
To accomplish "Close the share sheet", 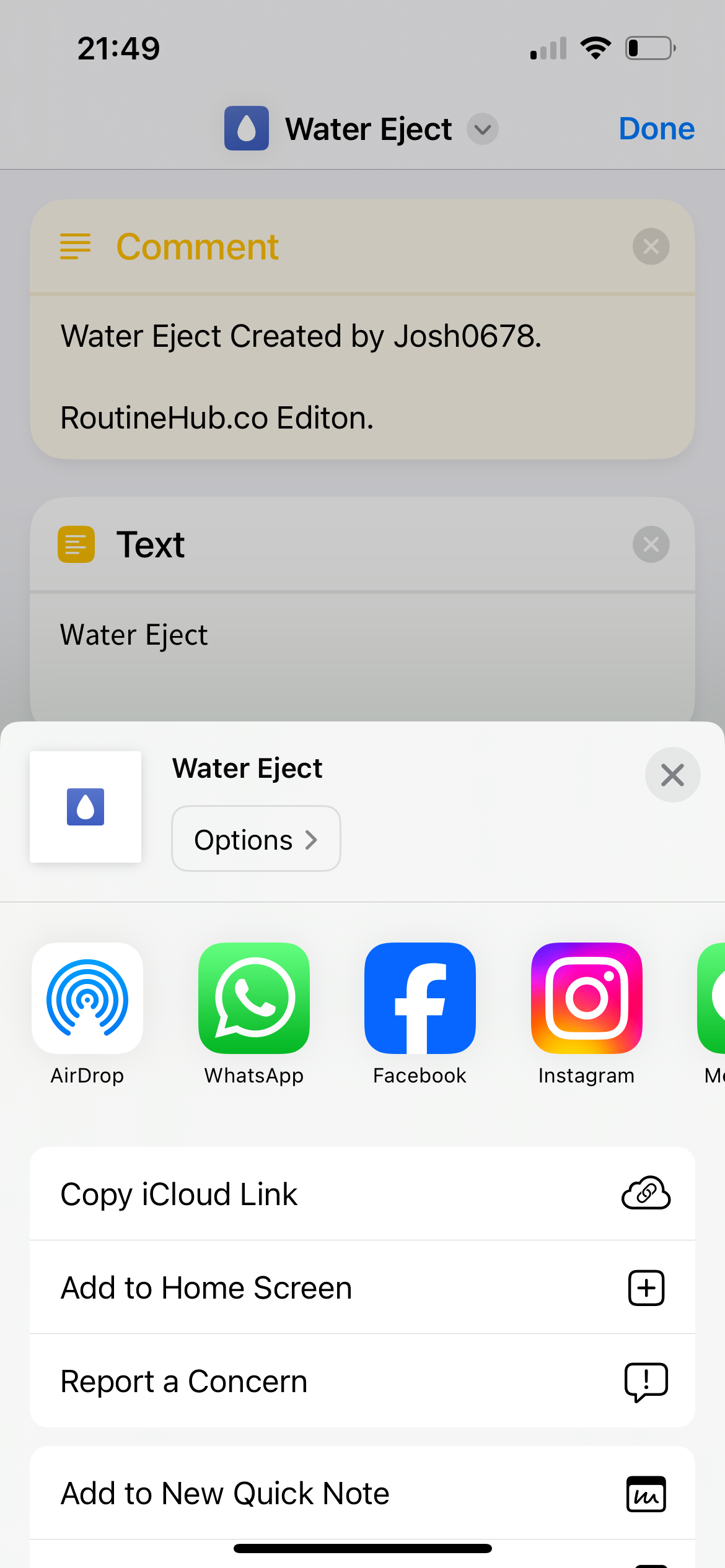I will 672,775.
